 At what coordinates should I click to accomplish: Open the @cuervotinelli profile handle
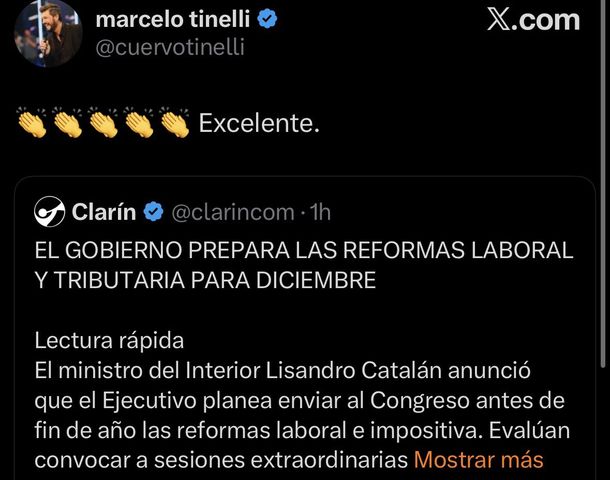[170, 47]
